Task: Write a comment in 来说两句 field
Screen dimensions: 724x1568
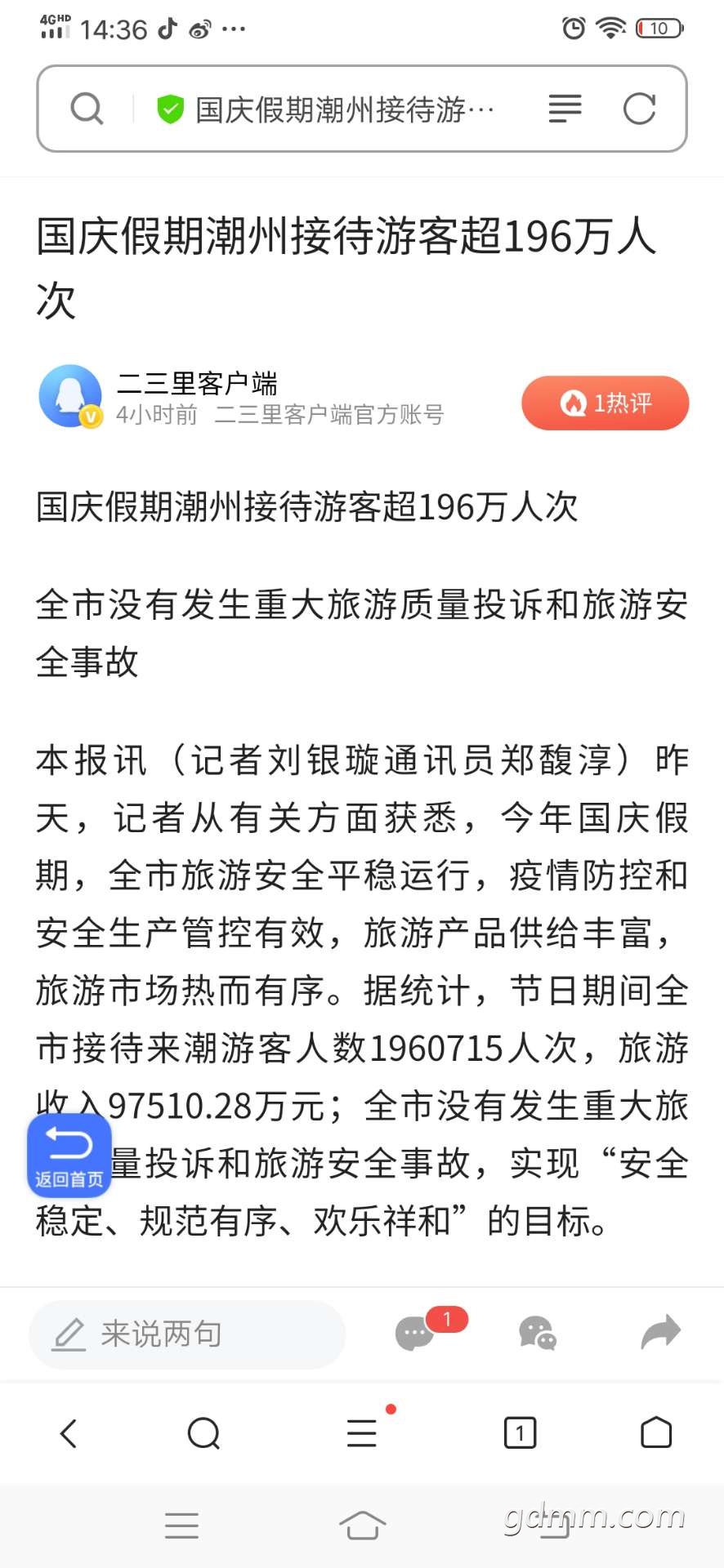Action: click(x=187, y=1334)
